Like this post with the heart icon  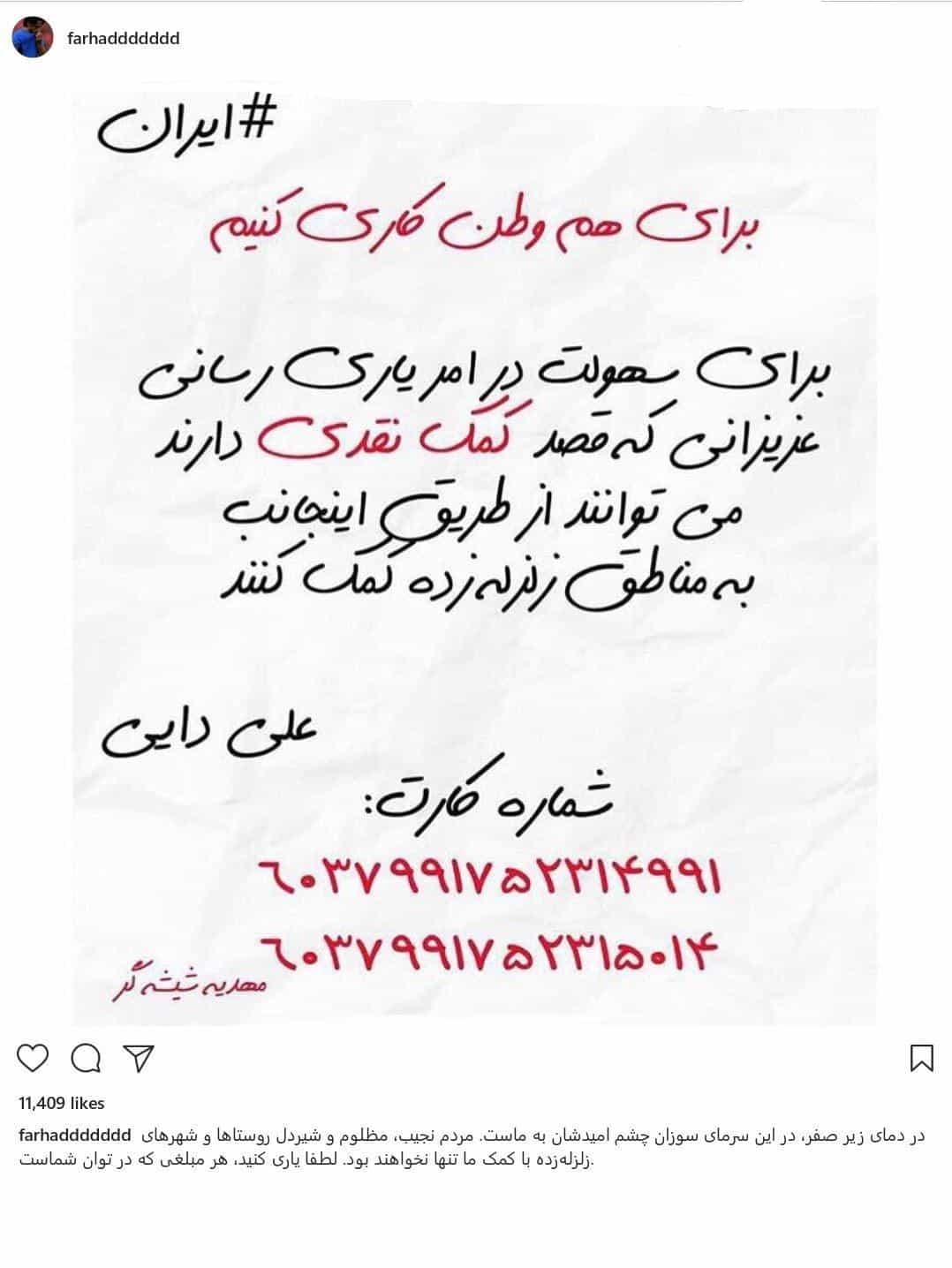33,1057
